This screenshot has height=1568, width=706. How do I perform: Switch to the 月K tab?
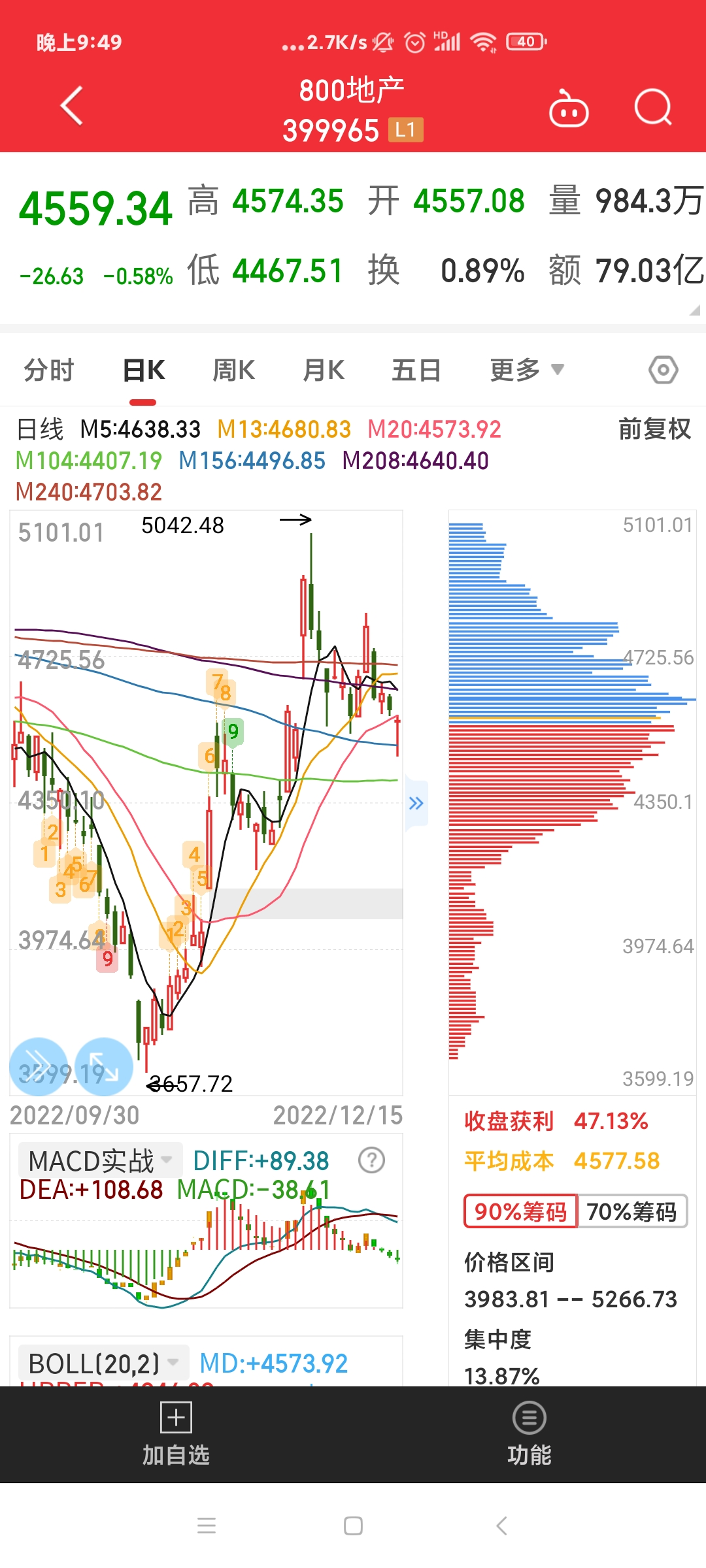(324, 370)
